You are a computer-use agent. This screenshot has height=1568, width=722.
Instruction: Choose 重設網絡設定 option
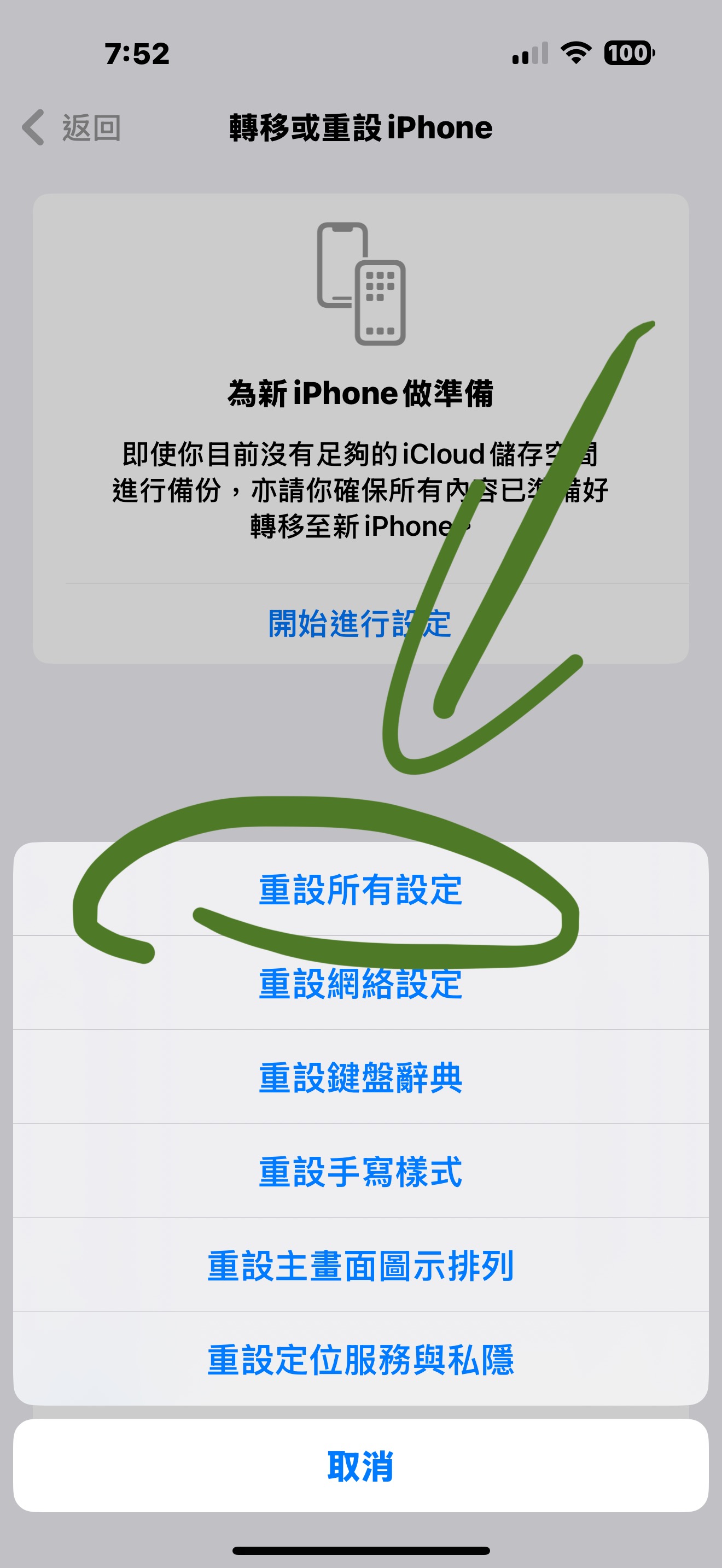click(360, 984)
